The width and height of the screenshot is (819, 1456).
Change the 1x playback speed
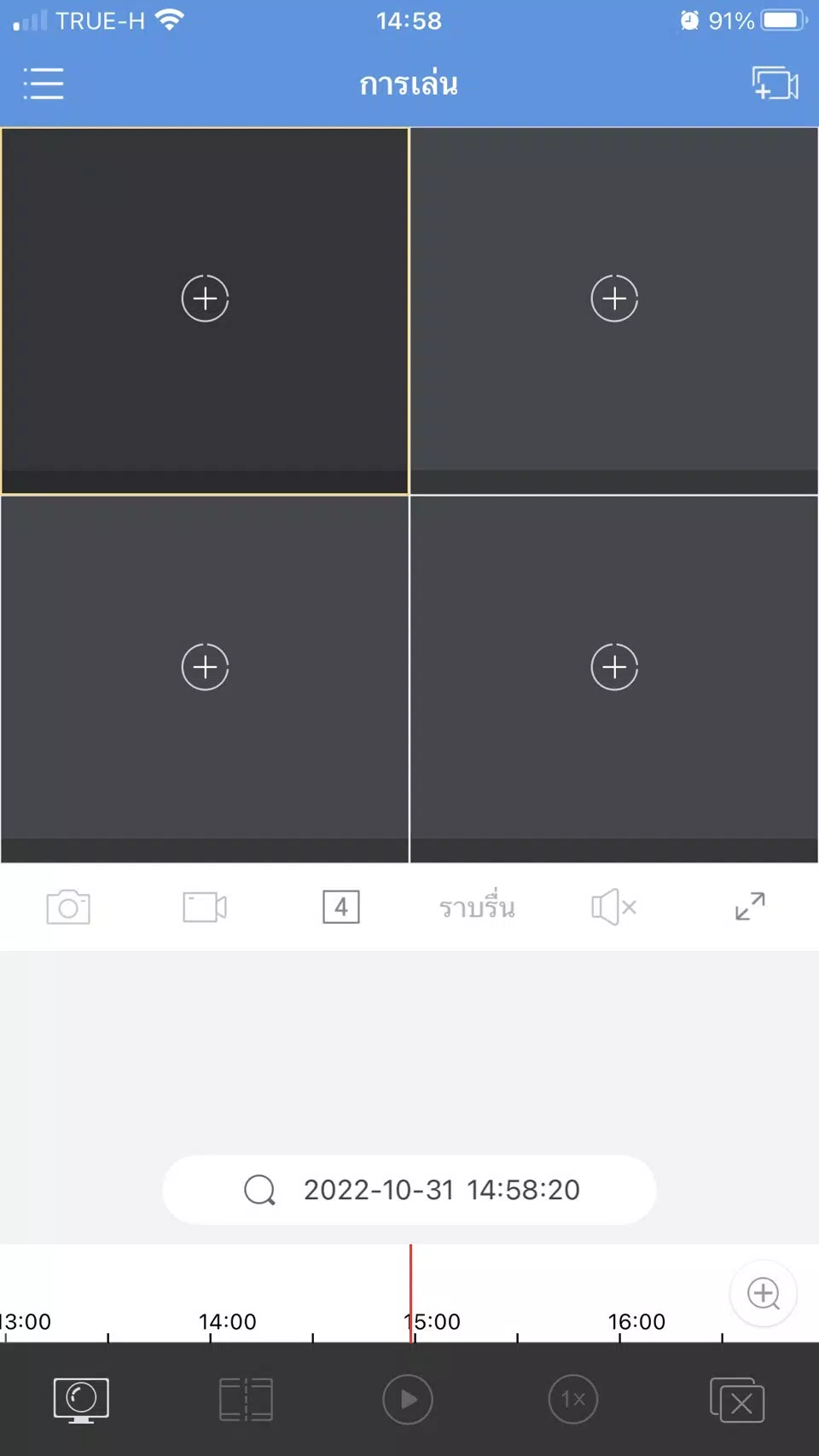[573, 1400]
